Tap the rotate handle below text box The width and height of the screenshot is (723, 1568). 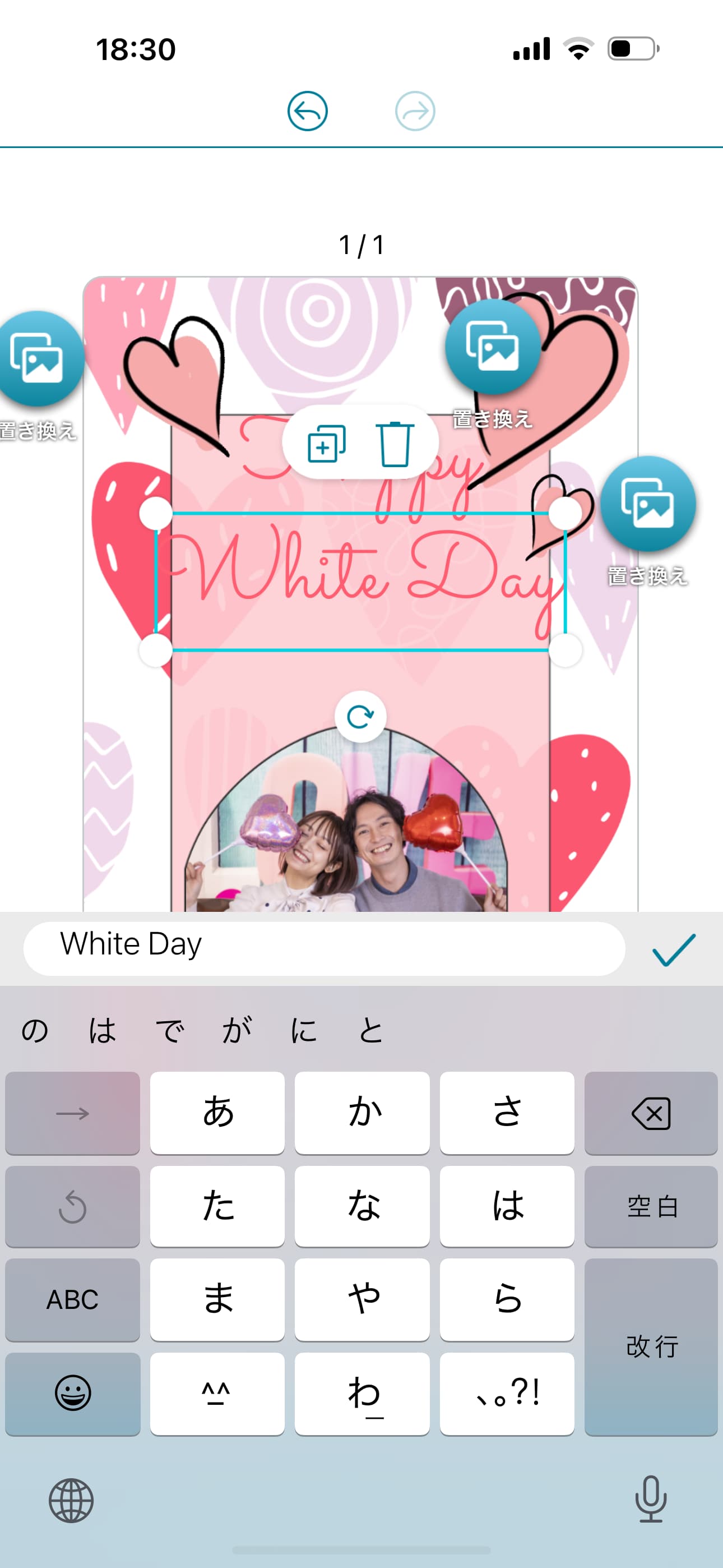360,717
